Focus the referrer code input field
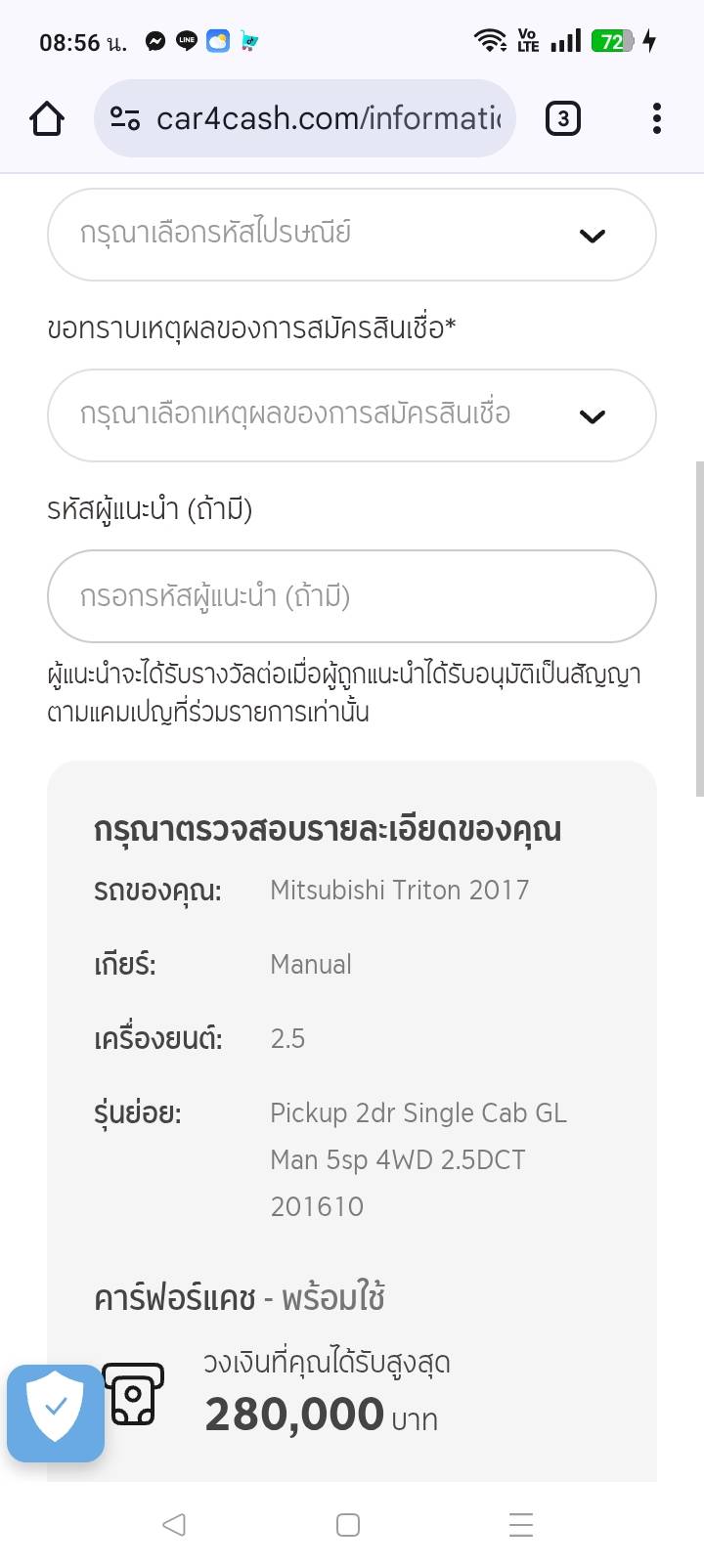This screenshot has width=704, height=1568. click(351, 596)
